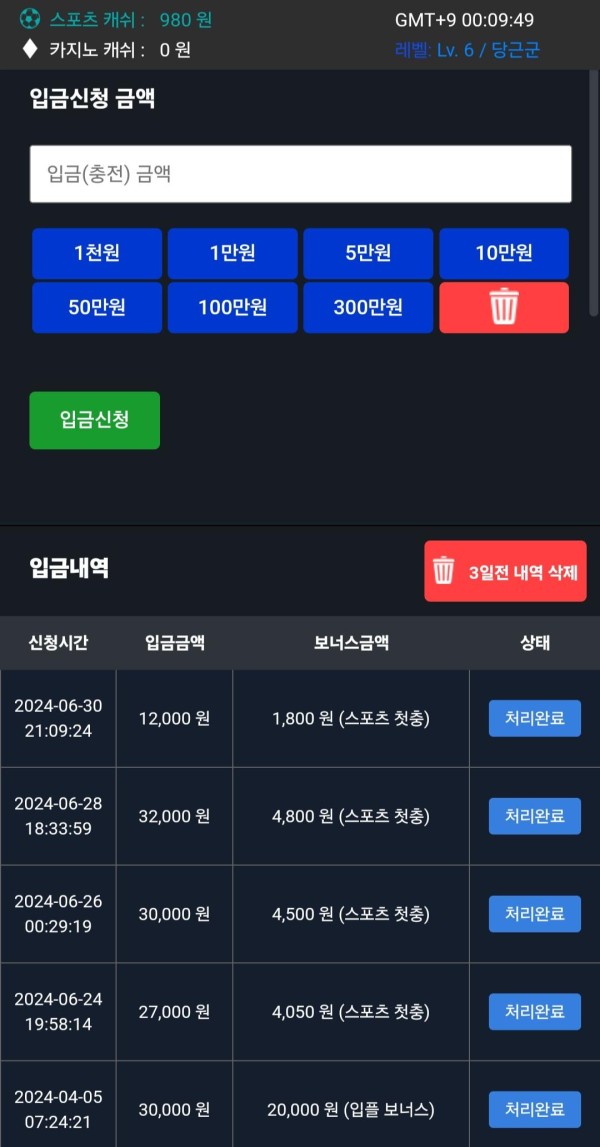This screenshot has width=600, height=1147.
Task: Tap 처리완료 for the 2024-06-28 deposit
Action: [x=534, y=816]
